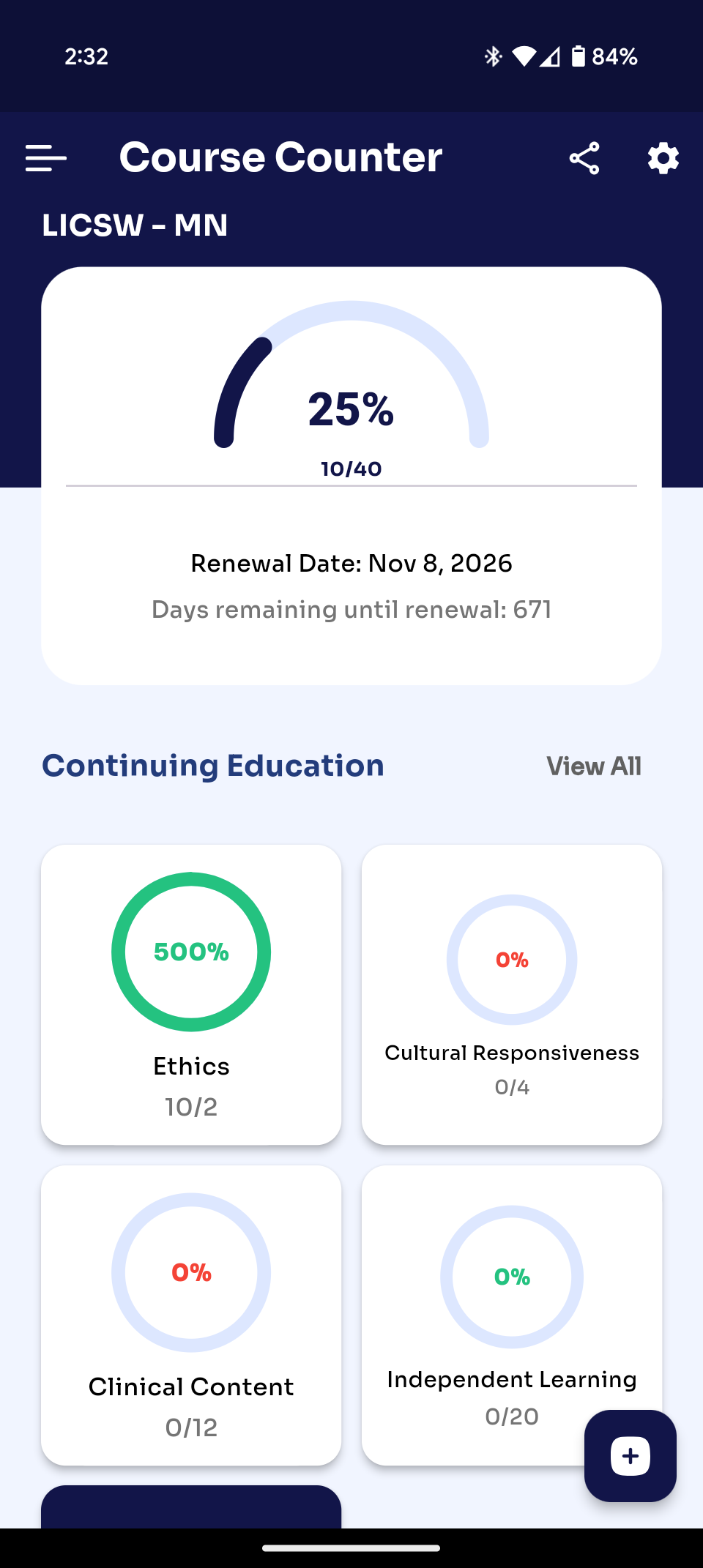Tap the share icon
Screen dimensions: 703x1568
point(585,157)
